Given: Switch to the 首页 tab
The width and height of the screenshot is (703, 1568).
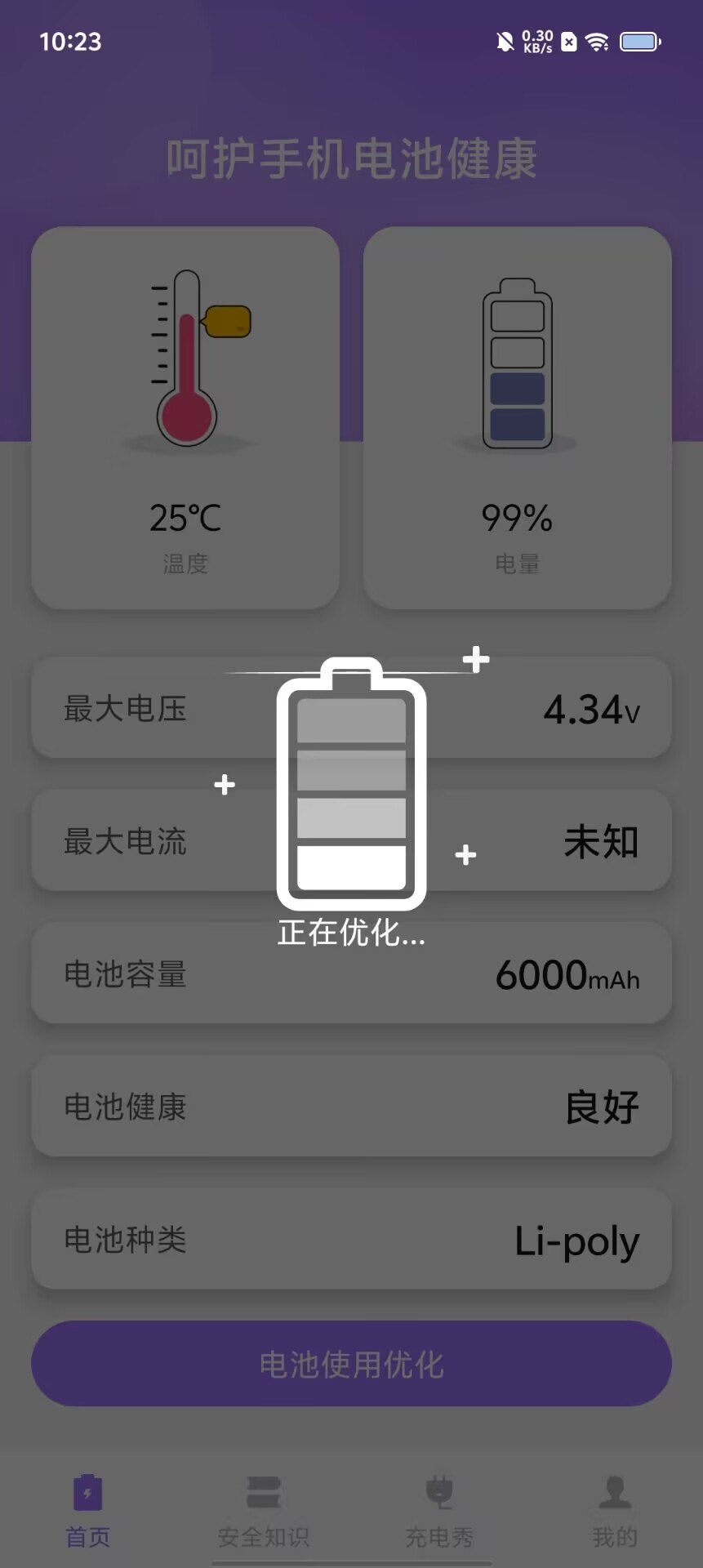Looking at the screenshot, I should [x=87, y=1511].
